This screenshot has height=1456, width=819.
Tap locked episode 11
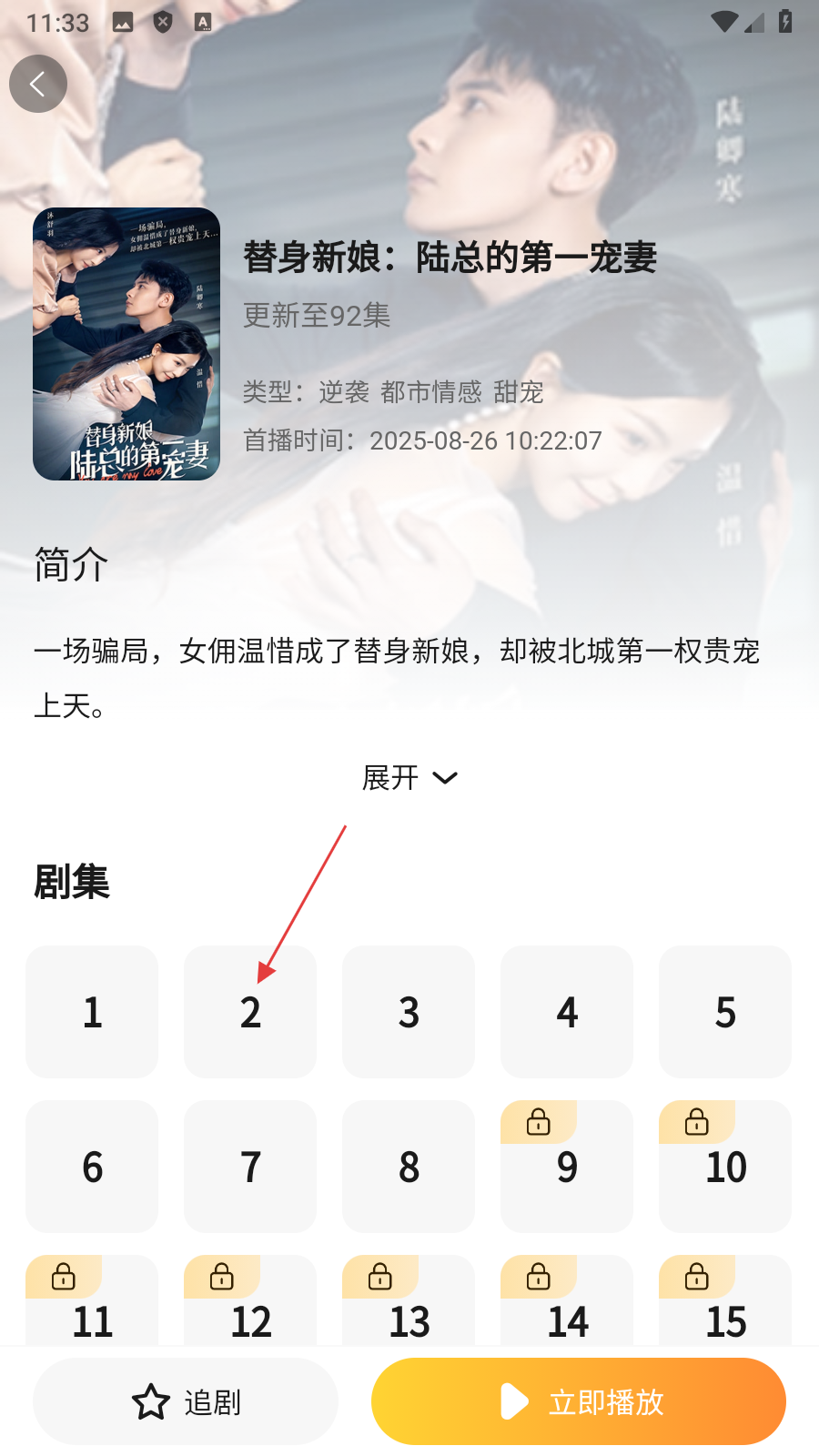point(92,1310)
